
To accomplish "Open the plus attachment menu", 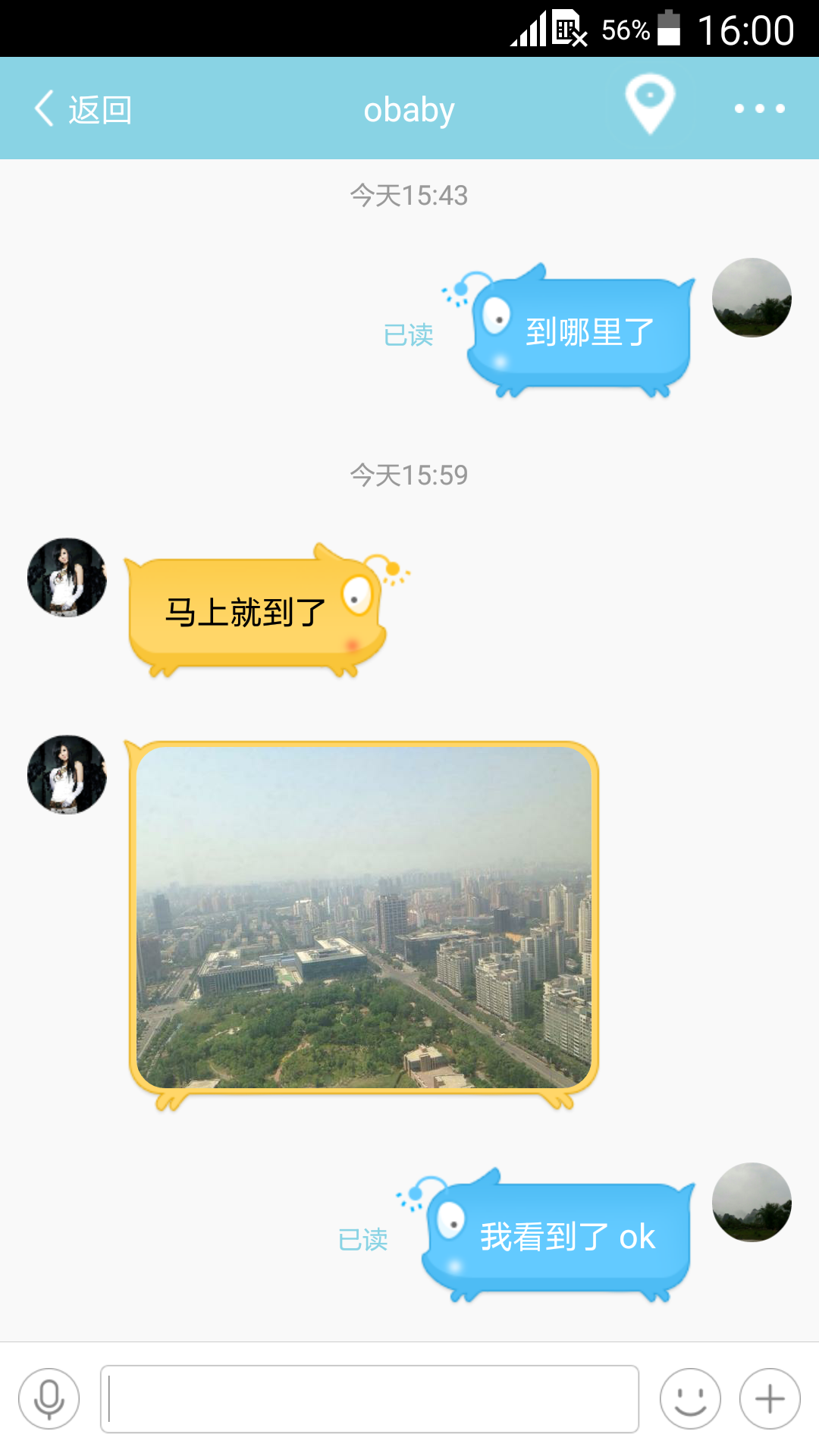I will pyautogui.click(x=770, y=1399).
